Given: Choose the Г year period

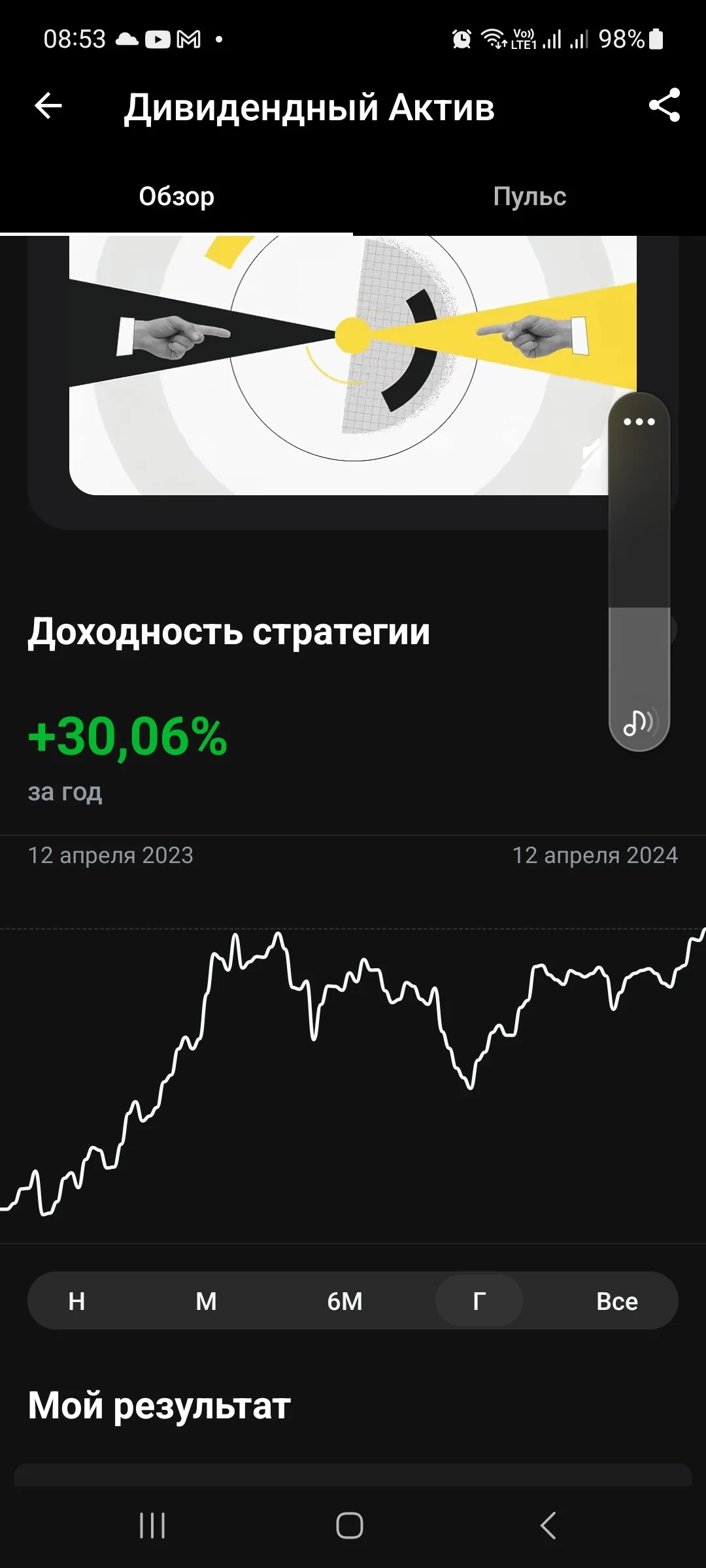Looking at the screenshot, I should (479, 1301).
